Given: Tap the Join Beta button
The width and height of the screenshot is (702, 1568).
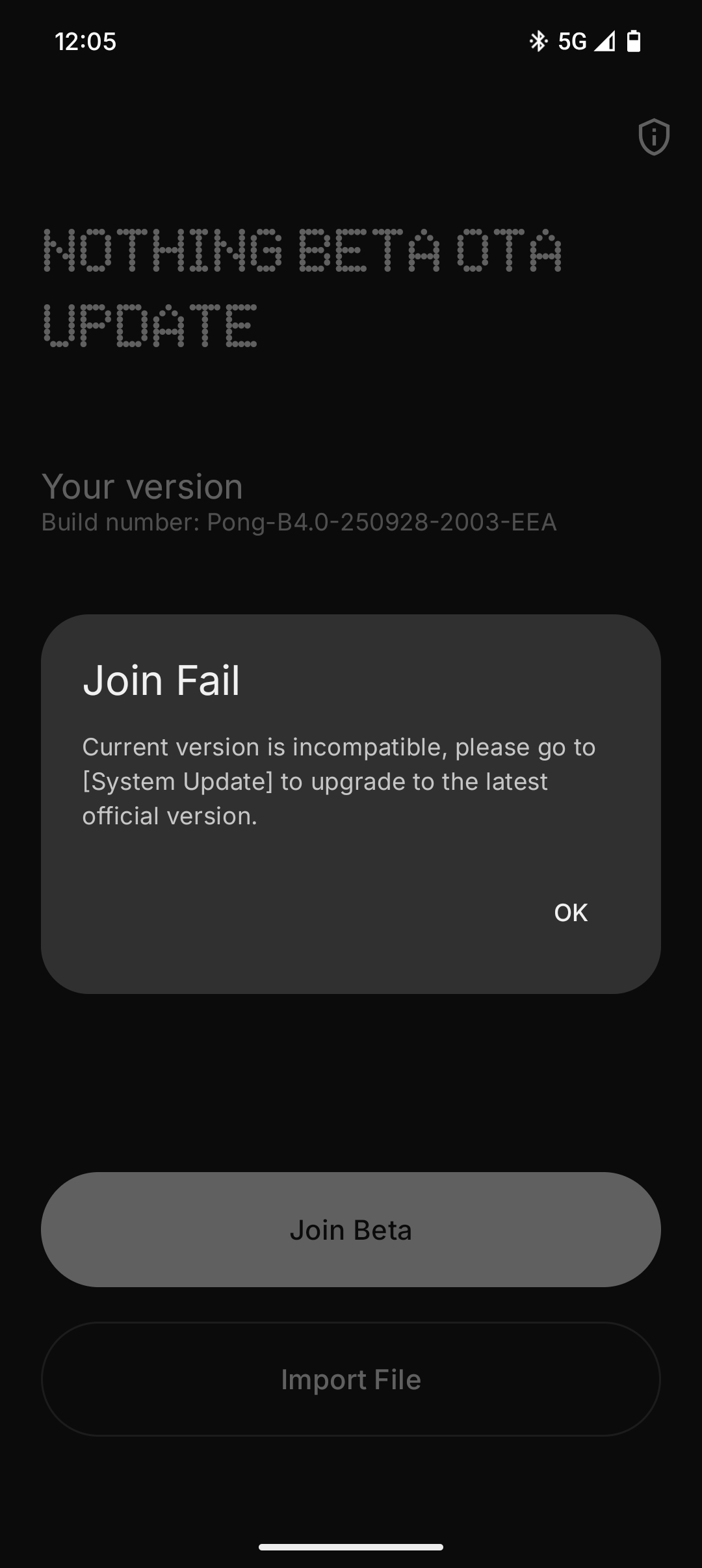Looking at the screenshot, I should click(351, 1230).
